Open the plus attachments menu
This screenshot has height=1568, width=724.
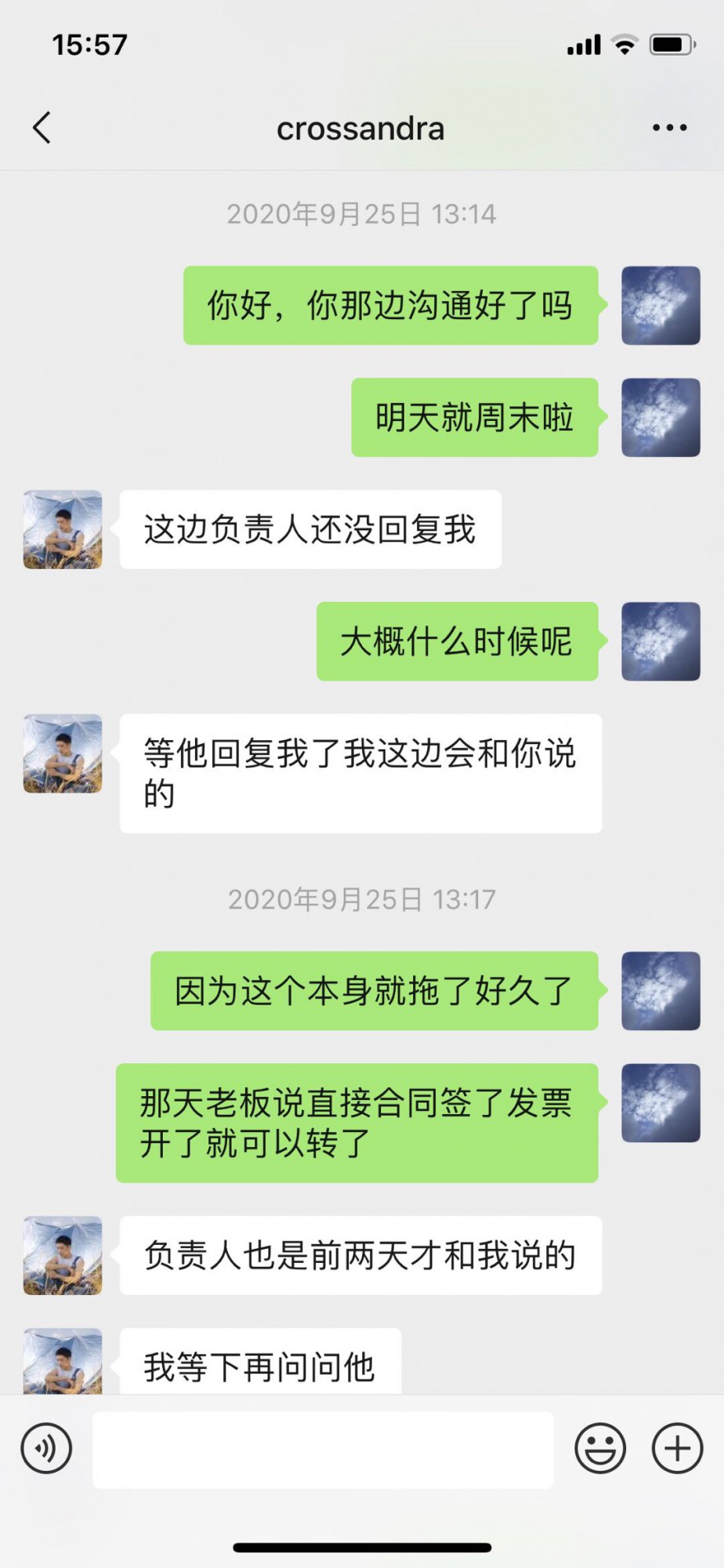[677, 1448]
